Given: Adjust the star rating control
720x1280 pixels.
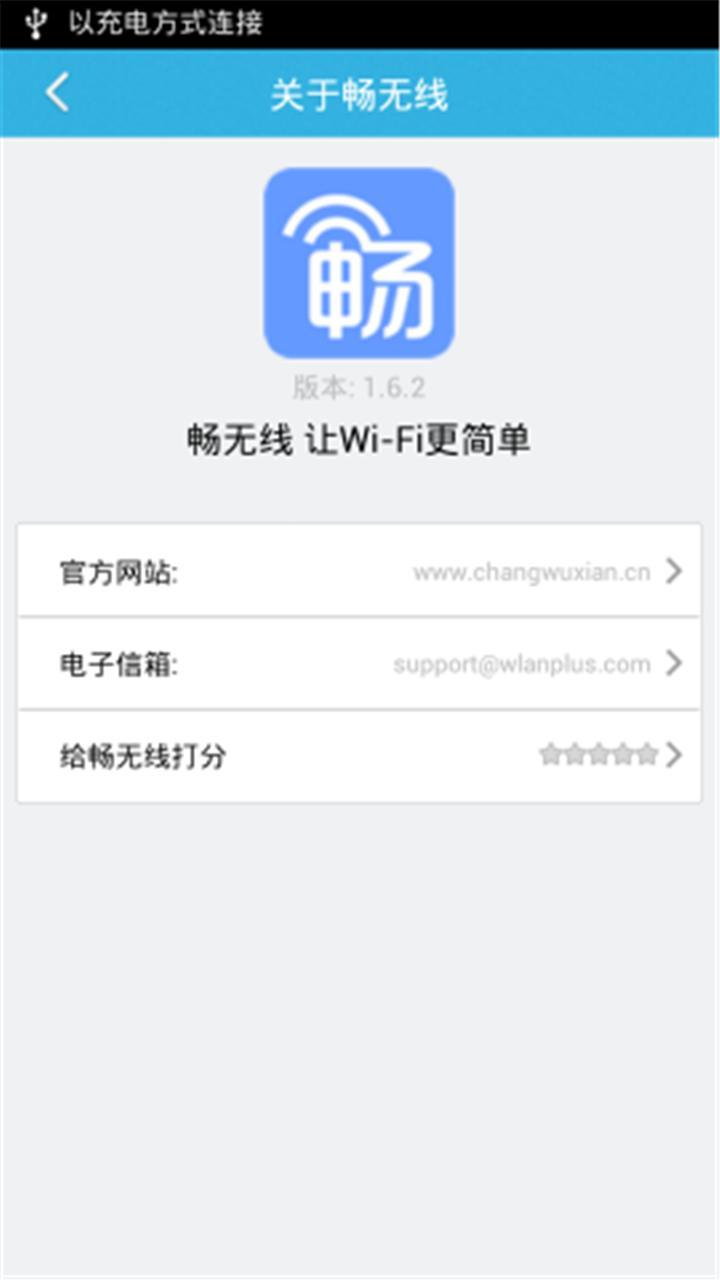Looking at the screenshot, I should point(600,756).
